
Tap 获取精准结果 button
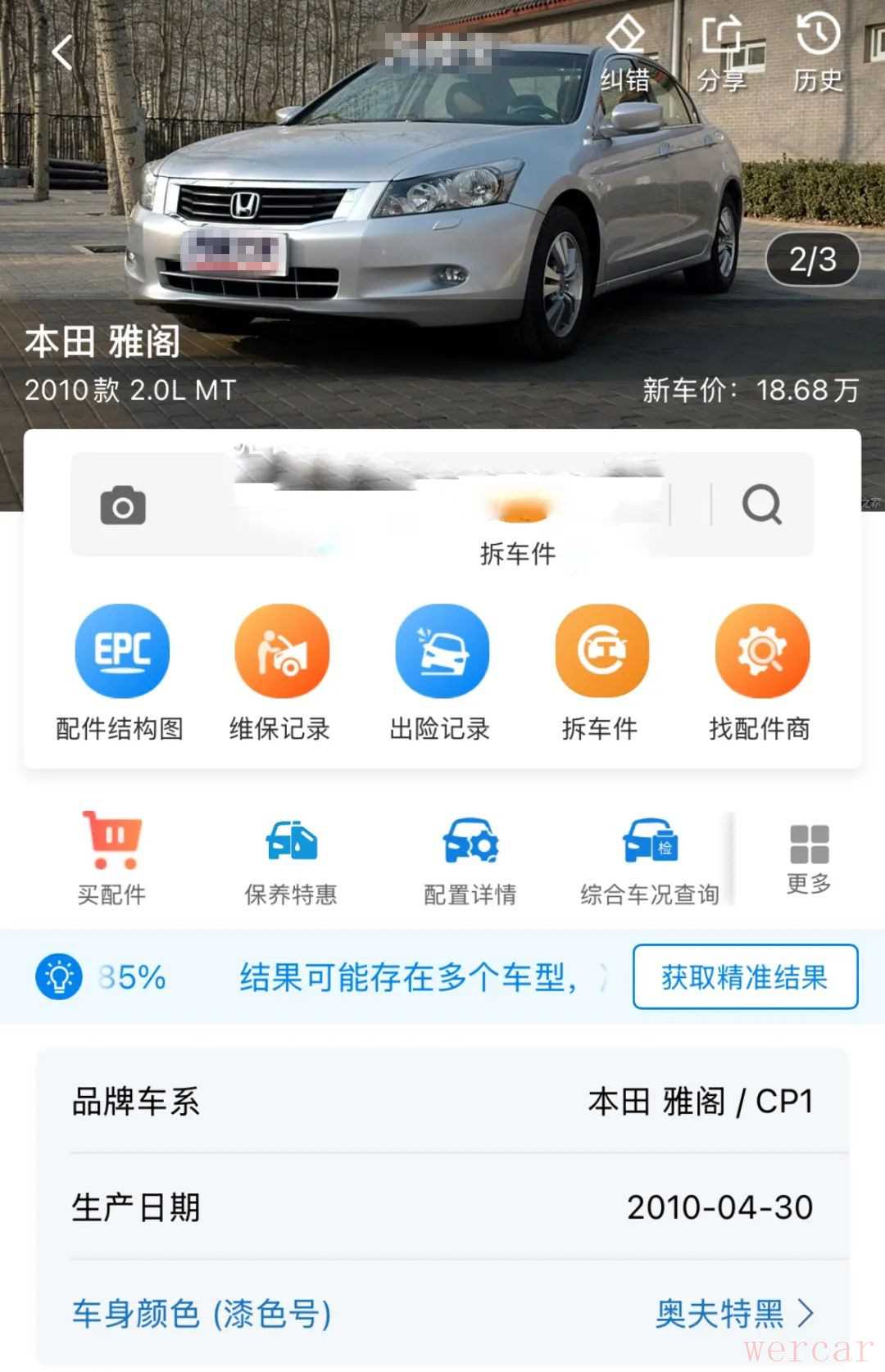pyautogui.click(x=745, y=976)
